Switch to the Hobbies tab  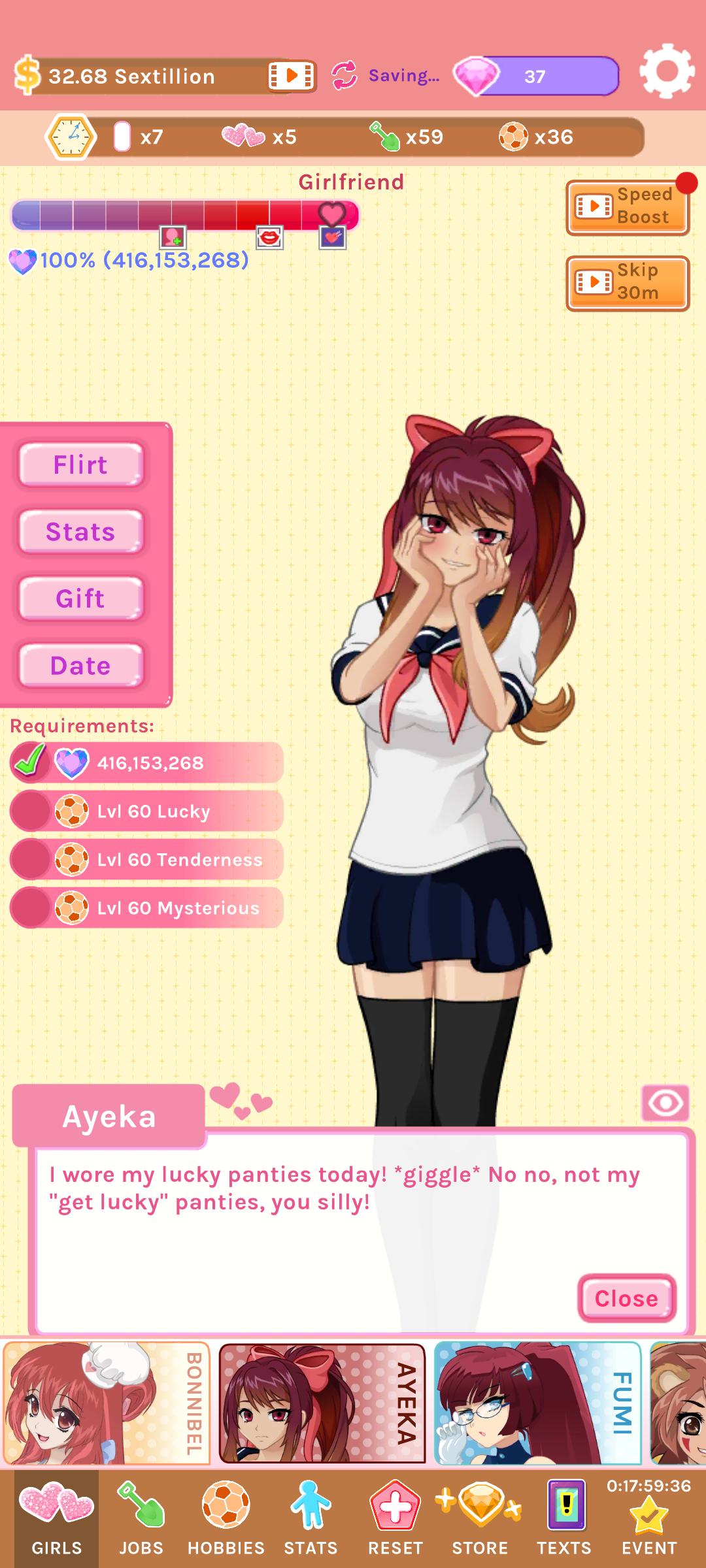pos(226,1518)
